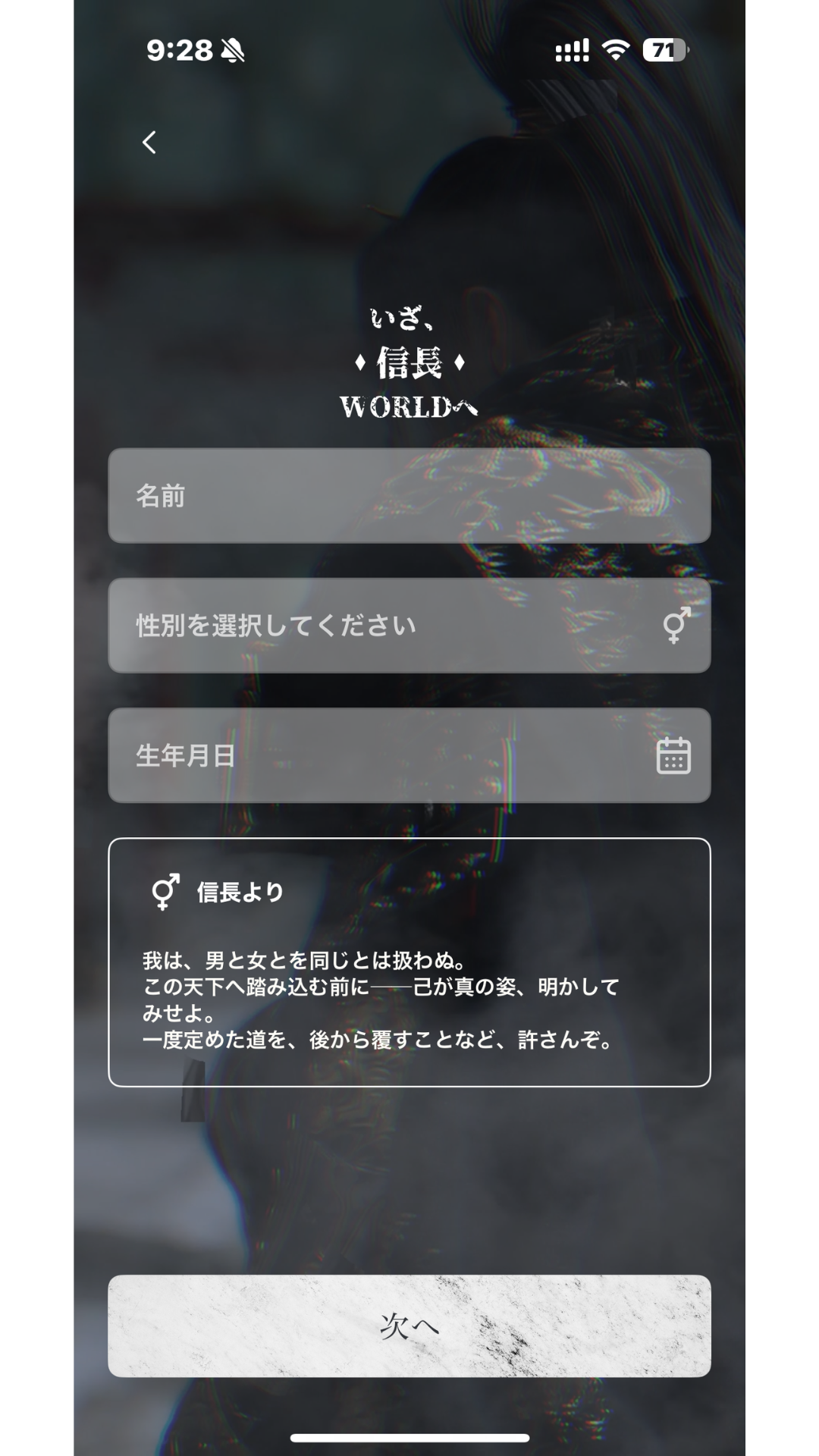
Task: Open the 性別を選択してください gender picker
Action: pyautogui.click(x=409, y=626)
